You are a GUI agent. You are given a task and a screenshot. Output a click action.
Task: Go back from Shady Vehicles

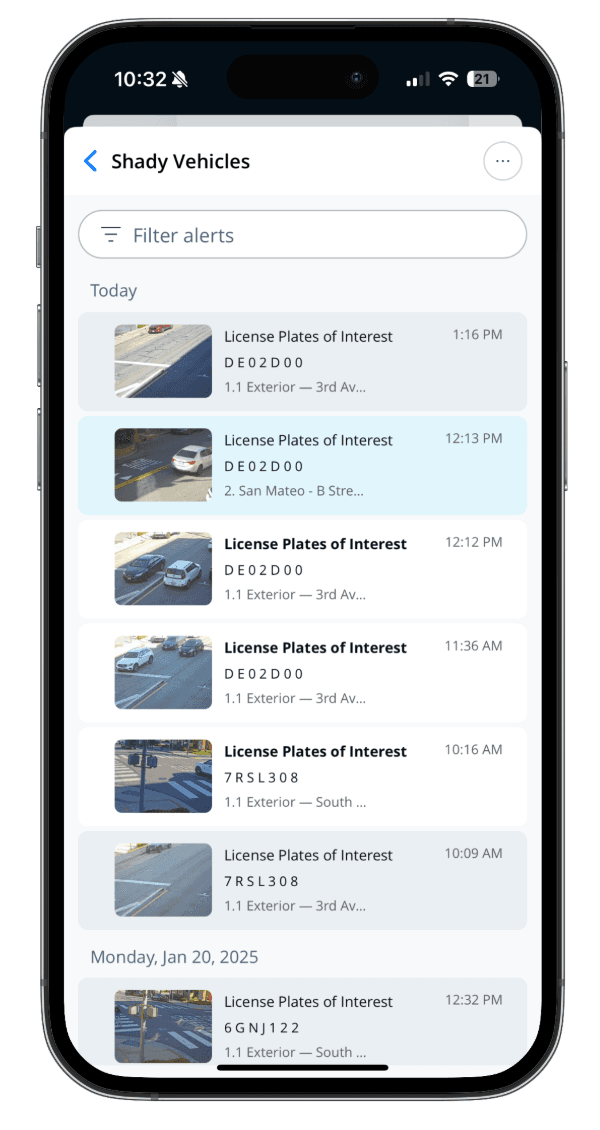[x=91, y=161]
